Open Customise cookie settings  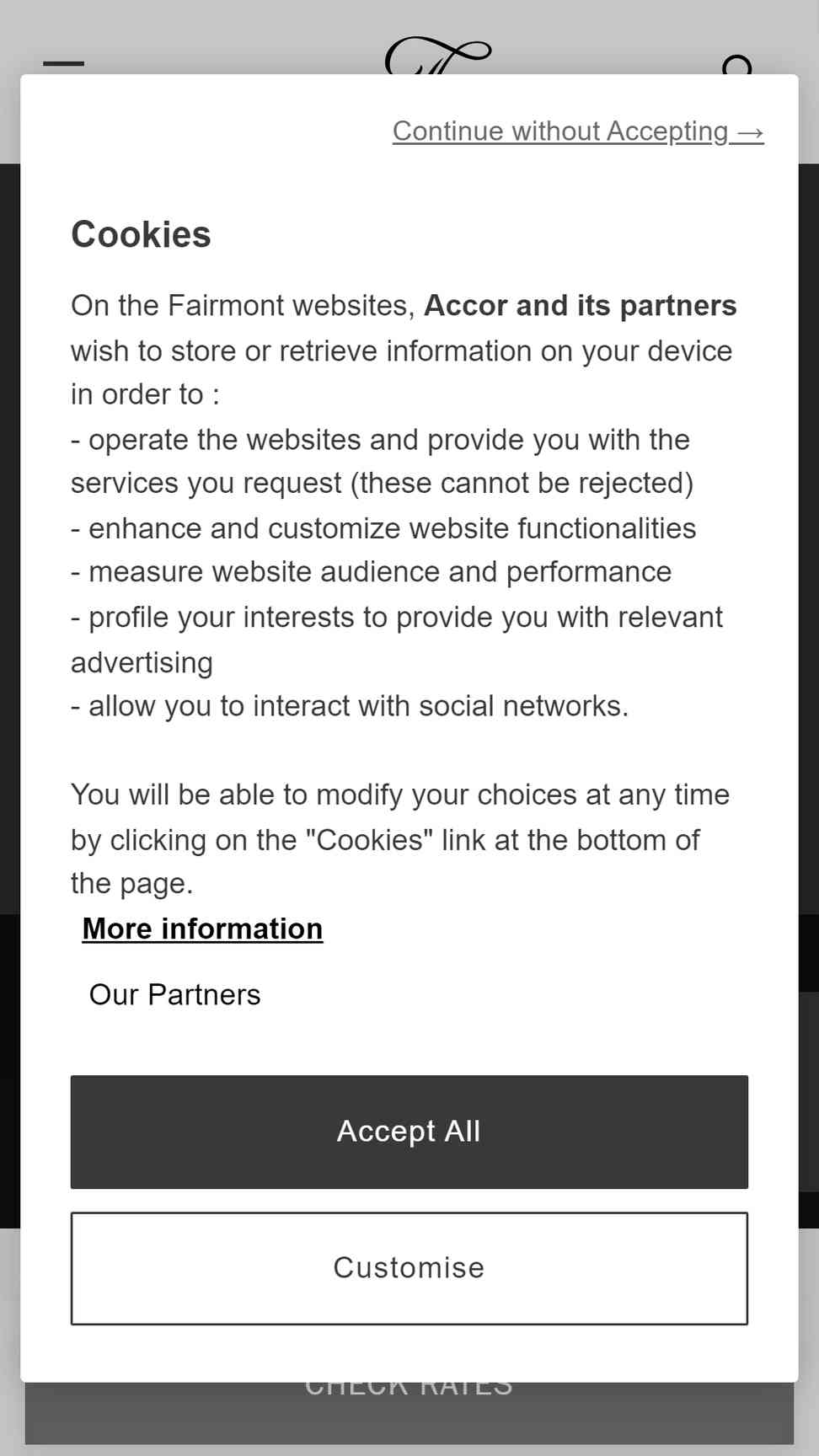(409, 1268)
